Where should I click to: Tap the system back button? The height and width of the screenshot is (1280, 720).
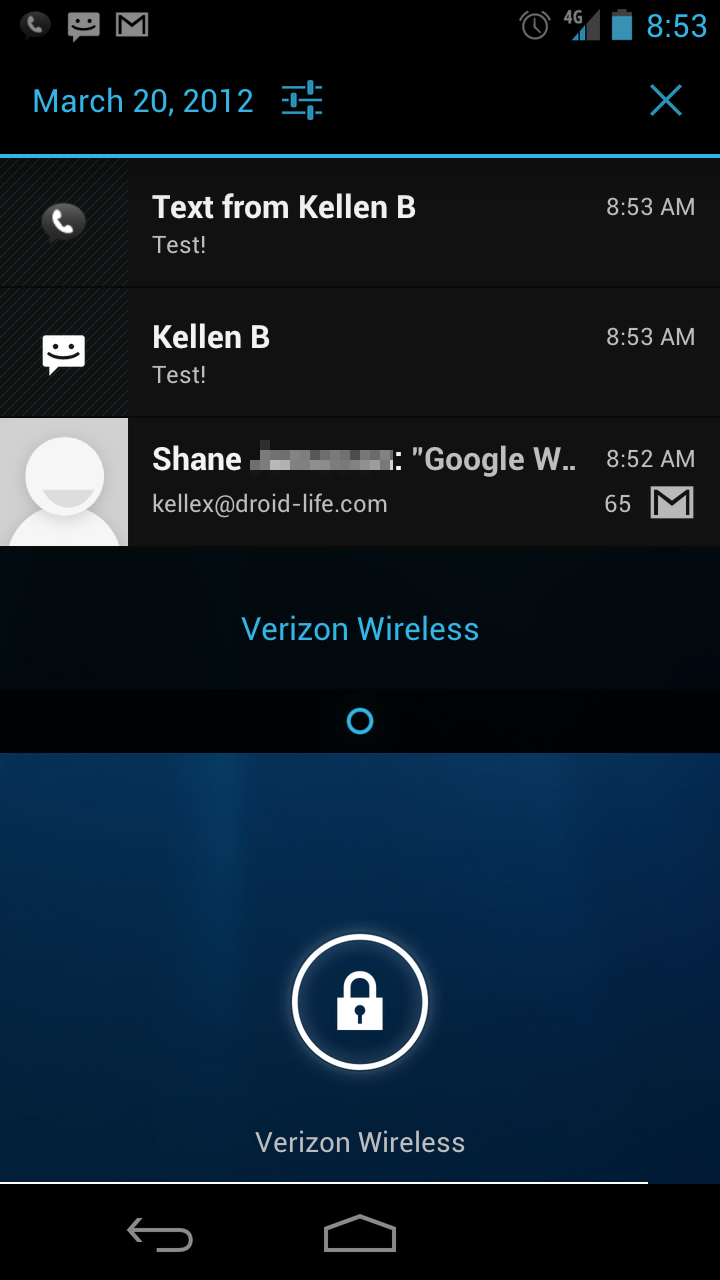[x=160, y=1235]
